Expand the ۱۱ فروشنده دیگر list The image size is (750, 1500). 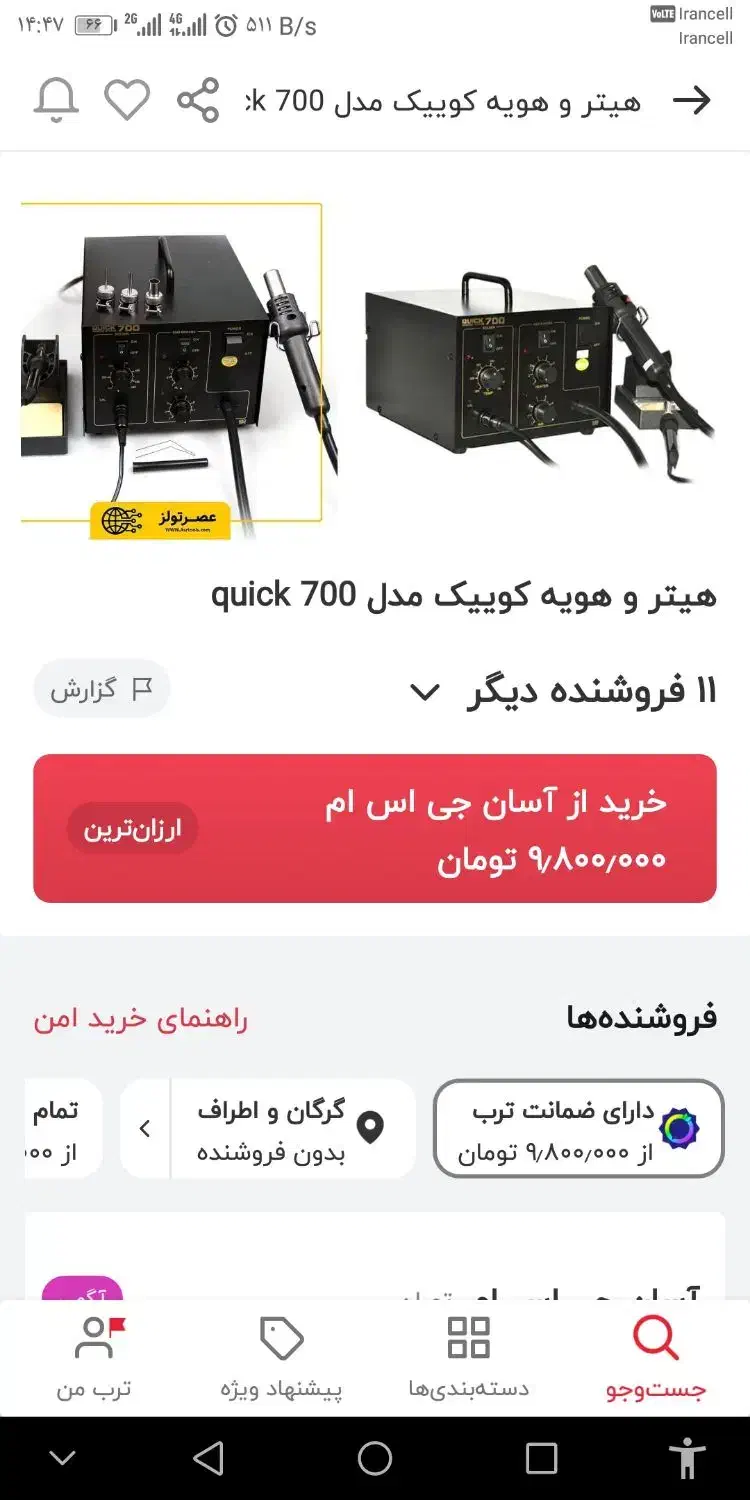[563, 691]
